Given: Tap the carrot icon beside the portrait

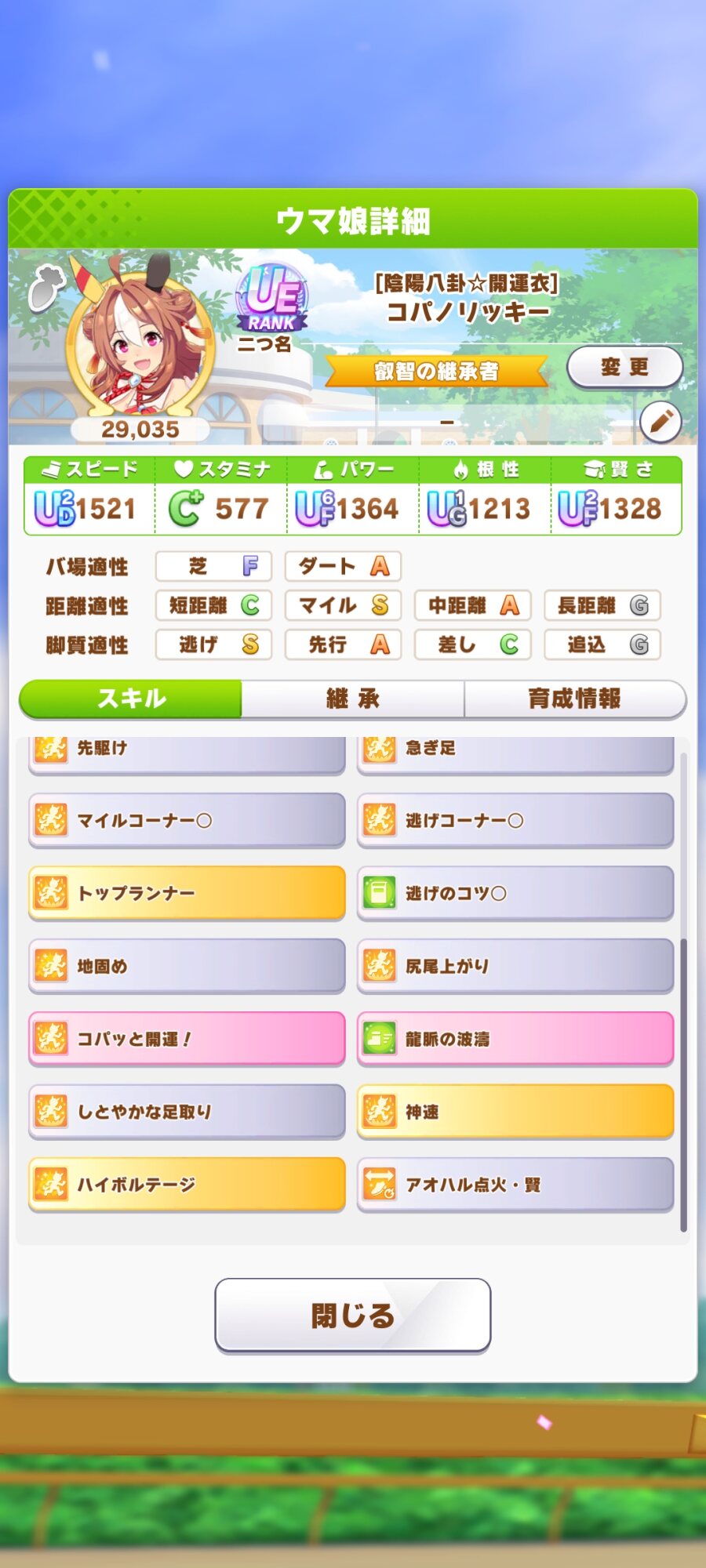Looking at the screenshot, I should pyautogui.click(x=45, y=286).
